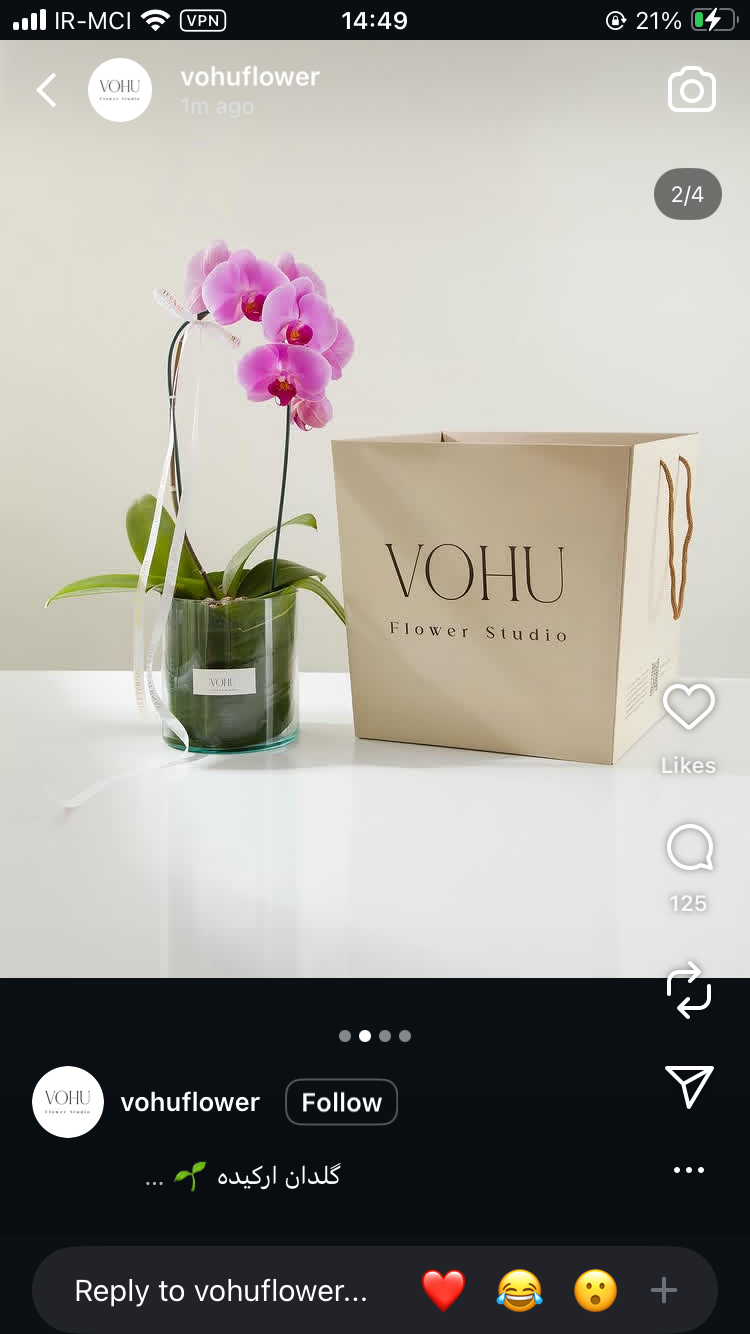
Task: Open the three-dot more options menu
Action: tap(689, 1170)
